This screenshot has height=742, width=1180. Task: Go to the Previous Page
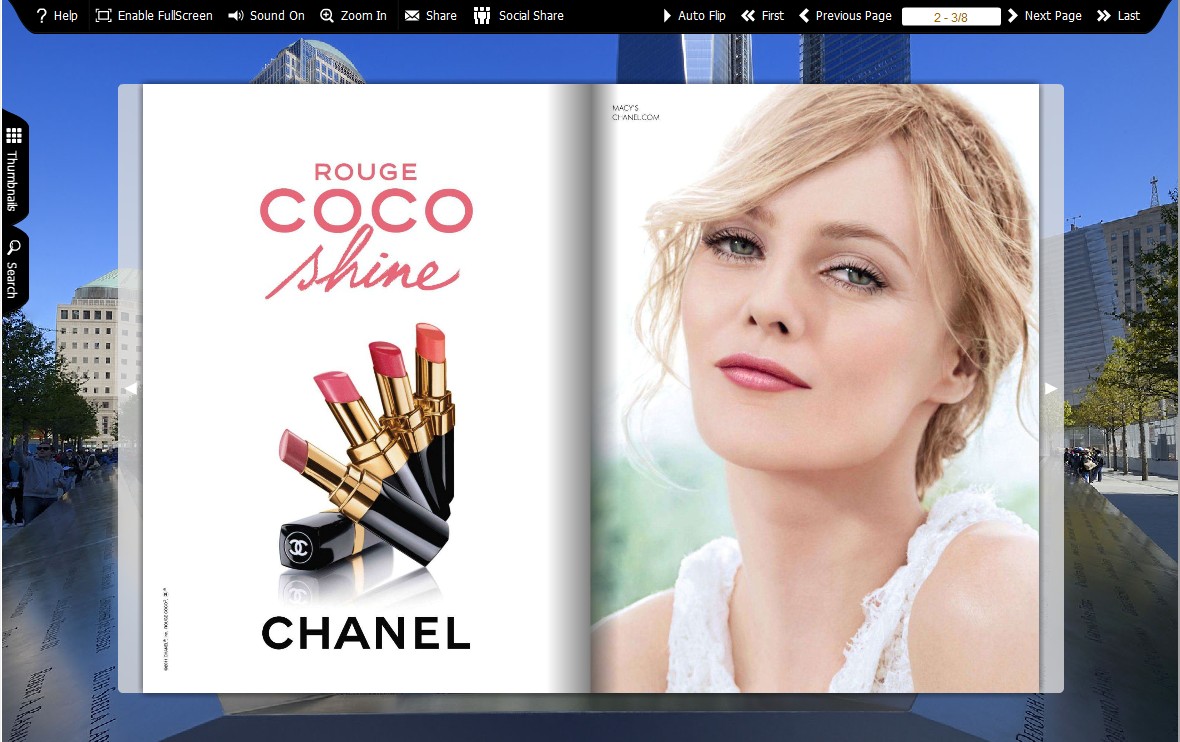pos(845,16)
